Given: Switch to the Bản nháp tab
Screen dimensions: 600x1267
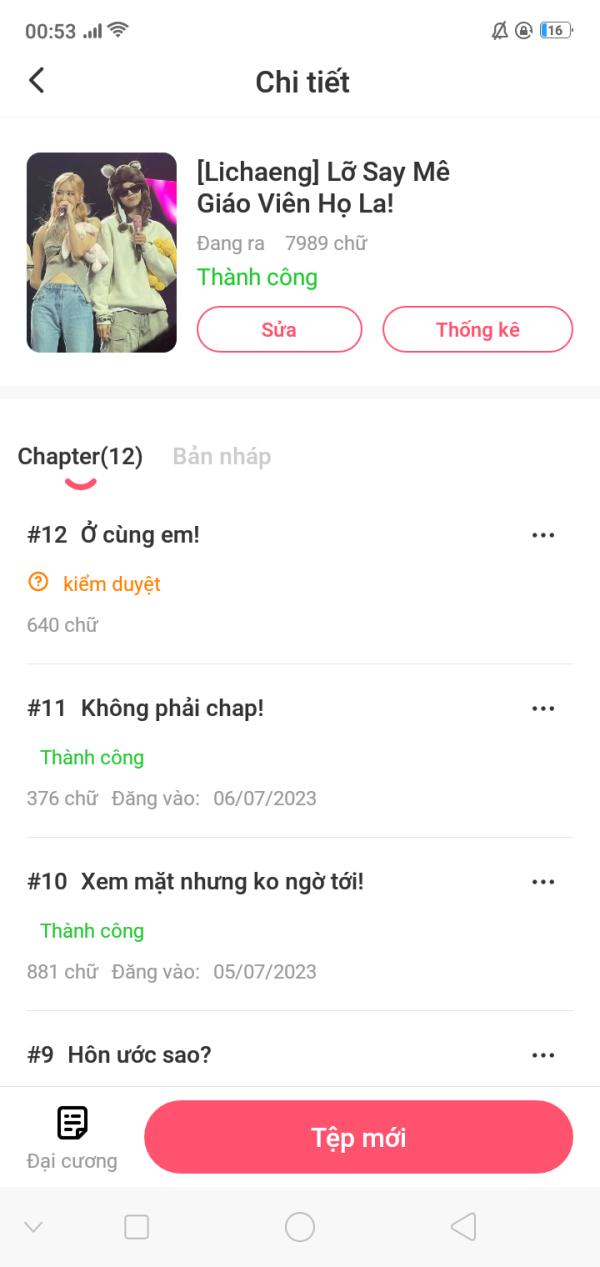Looking at the screenshot, I should pos(222,457).
